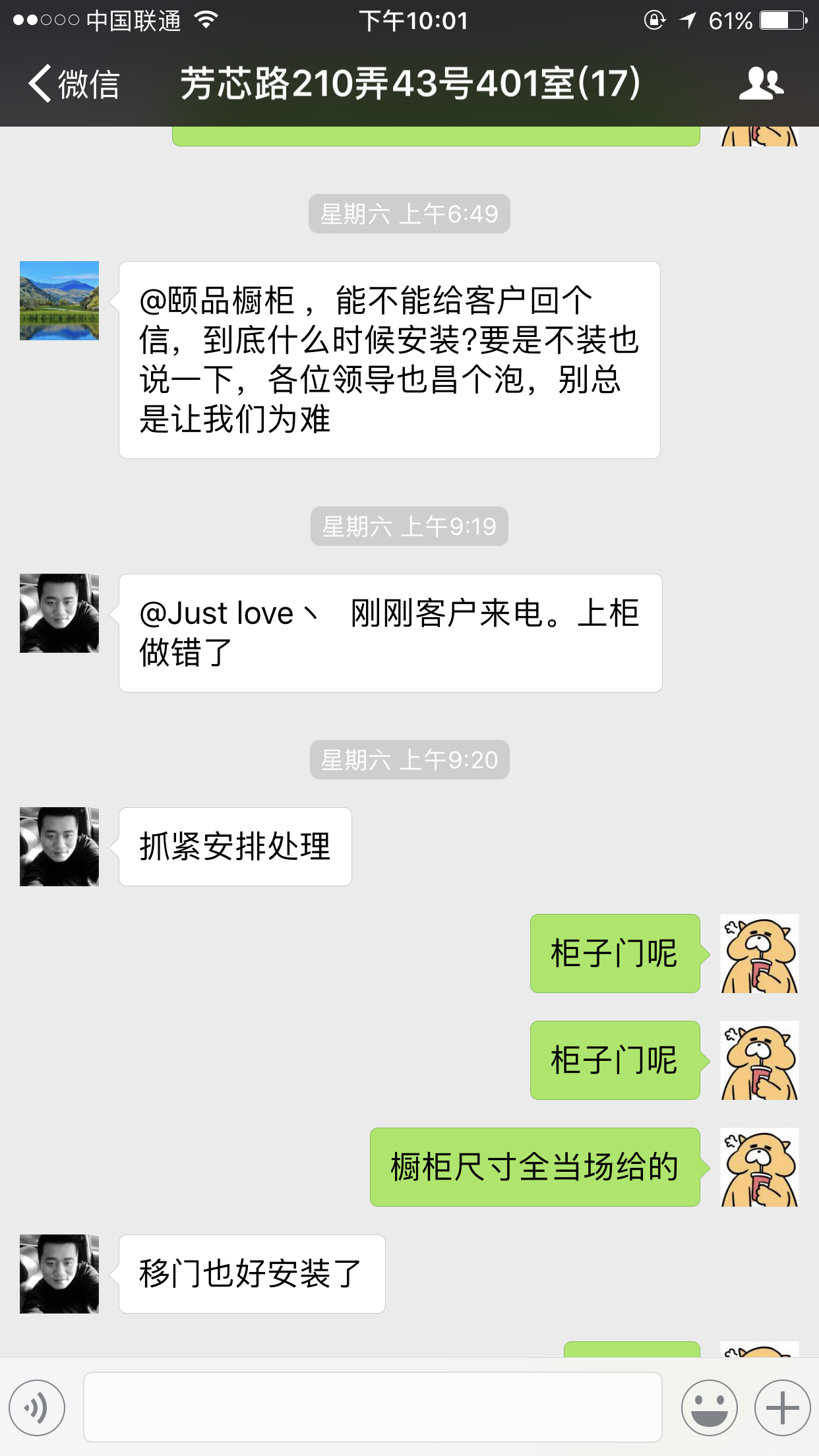Open own avatar beside 橱柜尺寸全当场给的
819x1456 pixels.
click(759, 1167)
